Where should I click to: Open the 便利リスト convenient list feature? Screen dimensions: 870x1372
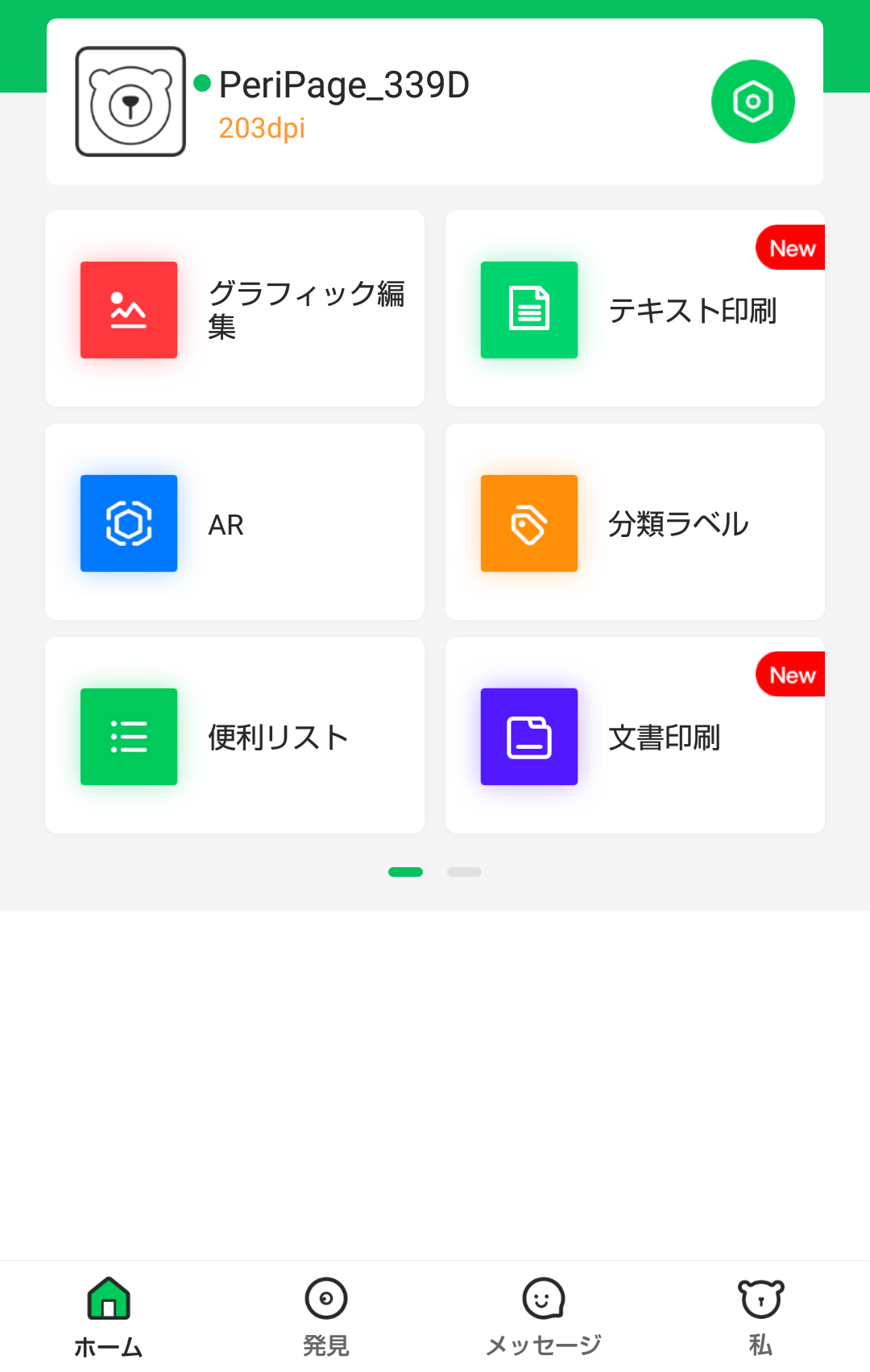coord(234,735)
